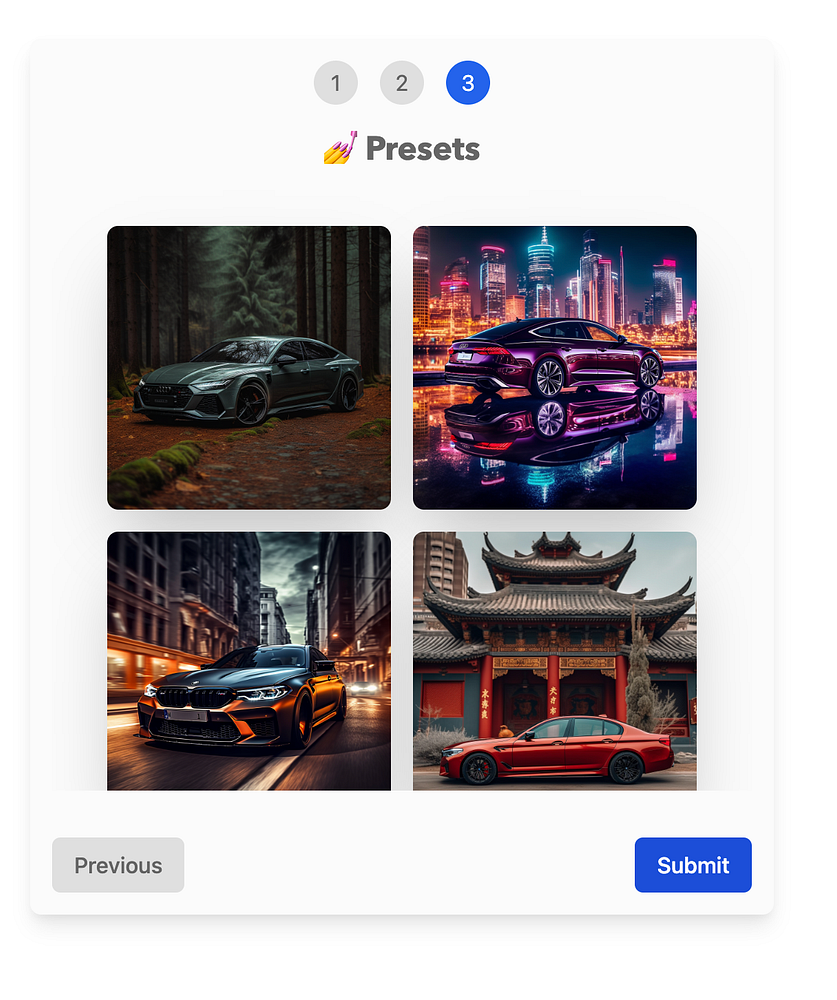Image resolution: width=837 pixels, height=1000 pixels.
Task: Select the current step 3 indicator
Action: click(468, 83)
